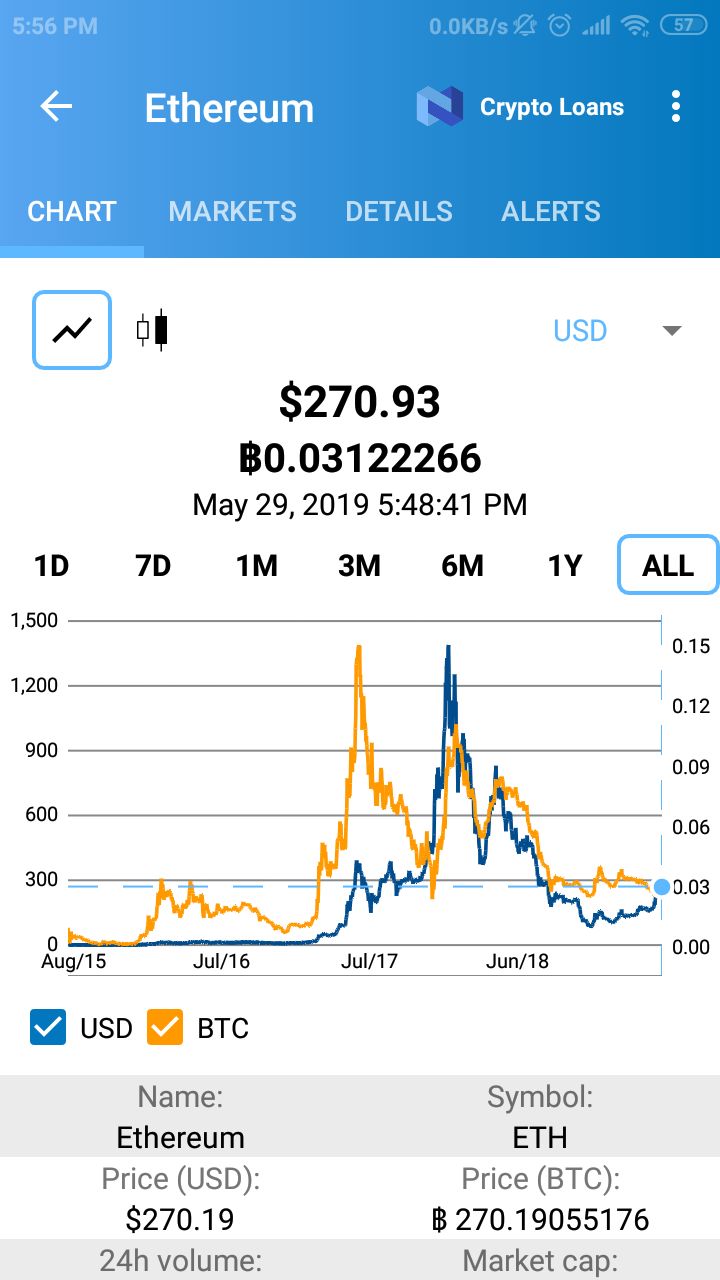Select the line chart view icon

coord(71,330)
